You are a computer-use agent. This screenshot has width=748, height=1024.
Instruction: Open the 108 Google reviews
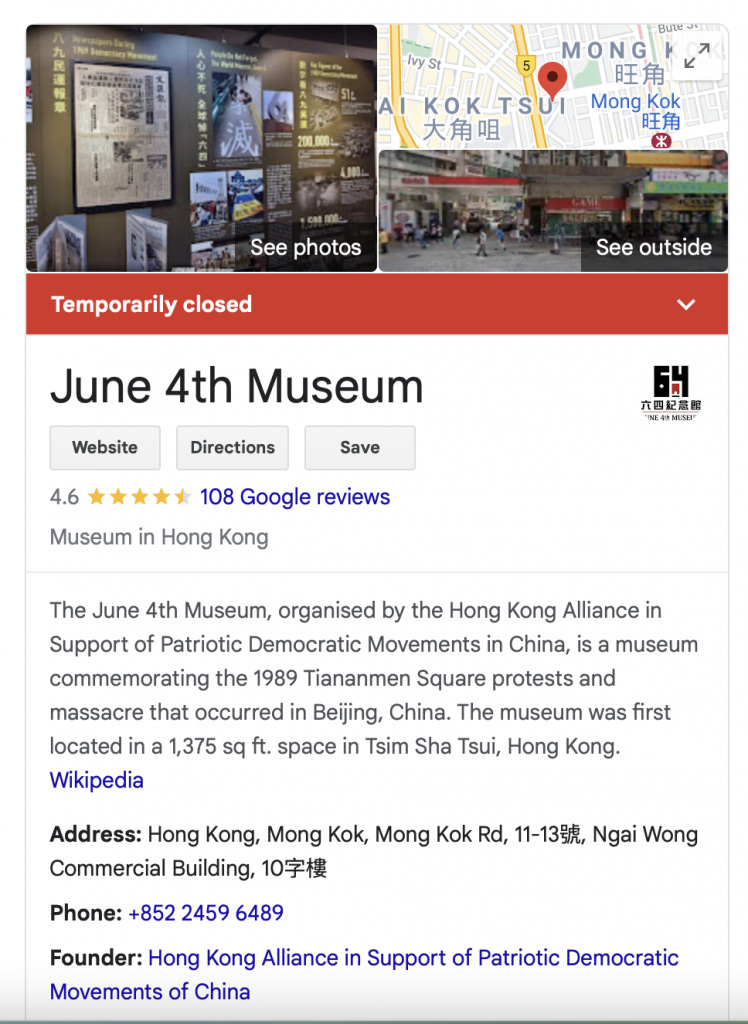pyautogui.click(x=295, y=497)
